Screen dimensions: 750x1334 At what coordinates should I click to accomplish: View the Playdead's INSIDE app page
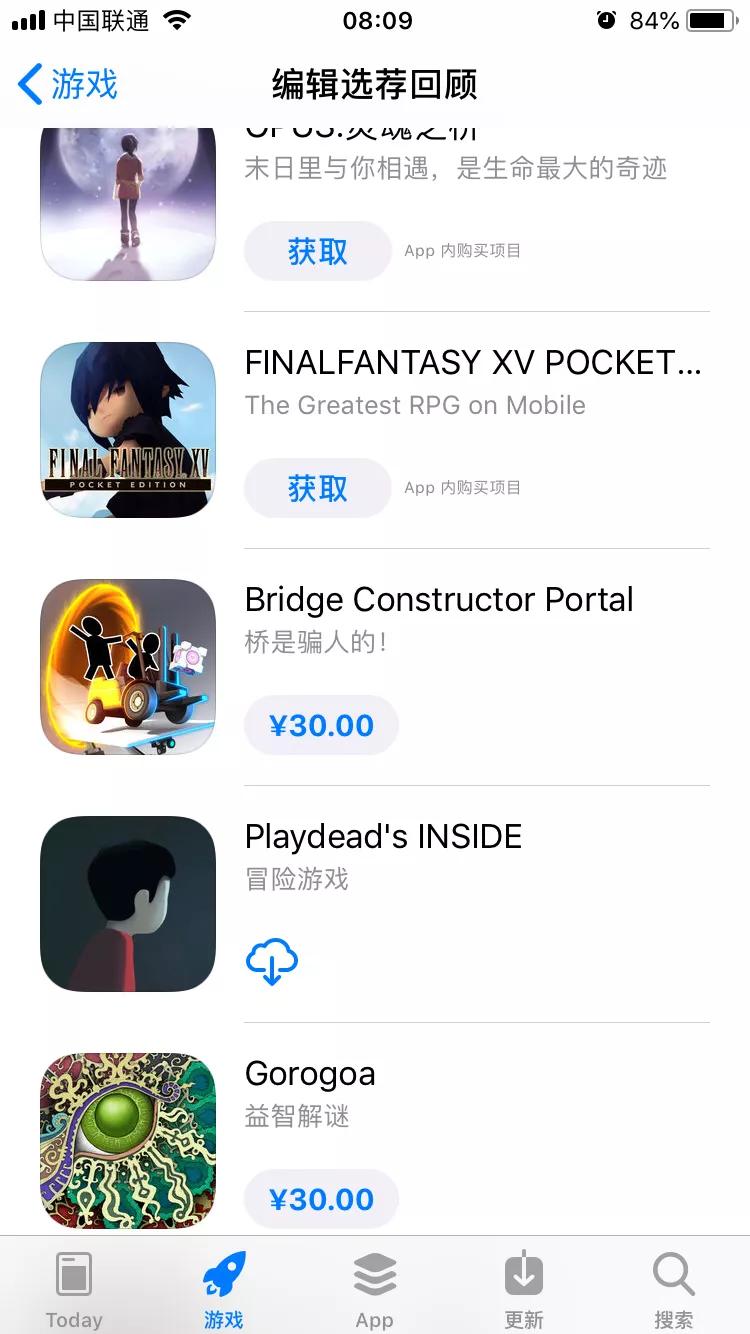pos(383,837)
